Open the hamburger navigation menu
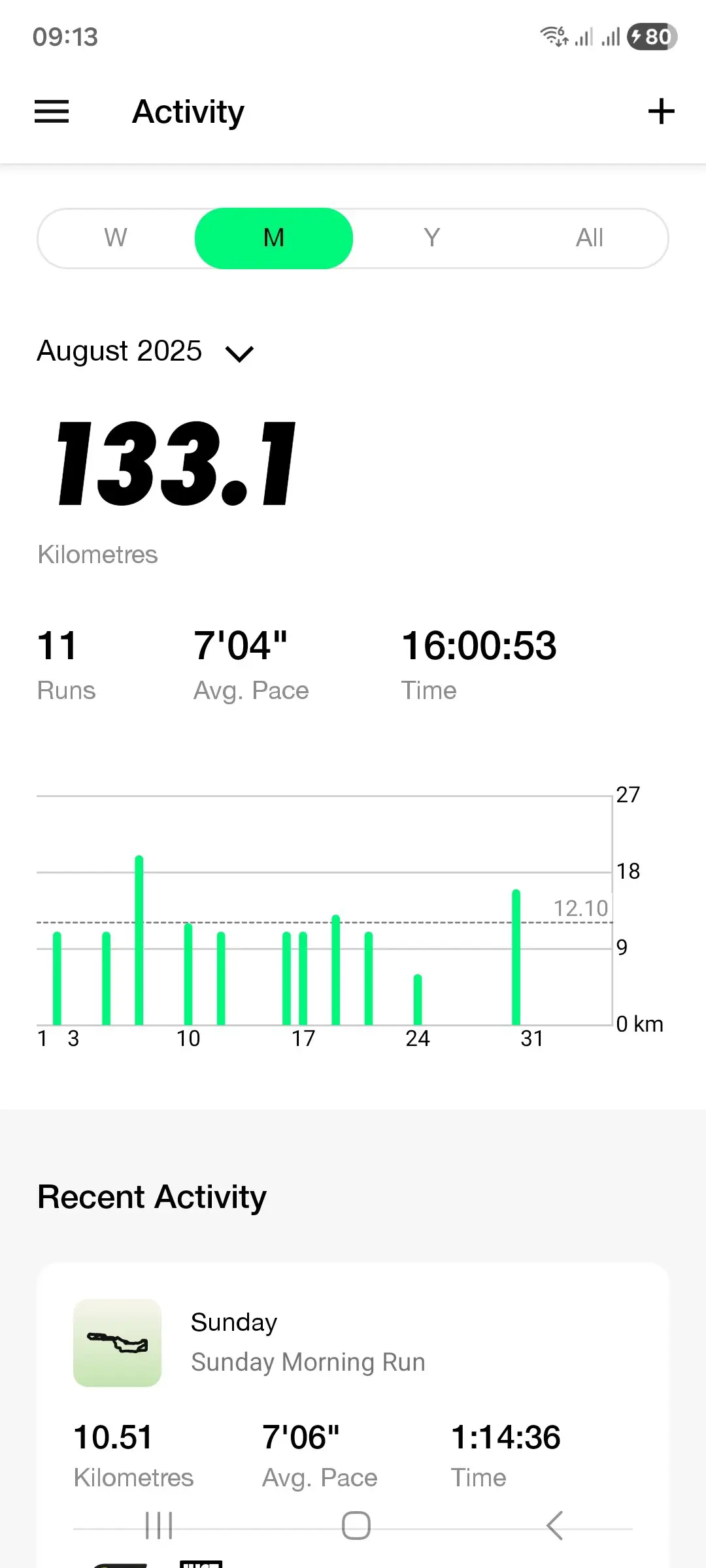The height and width of the screenshot is (1568, 706). coord(52,112)
